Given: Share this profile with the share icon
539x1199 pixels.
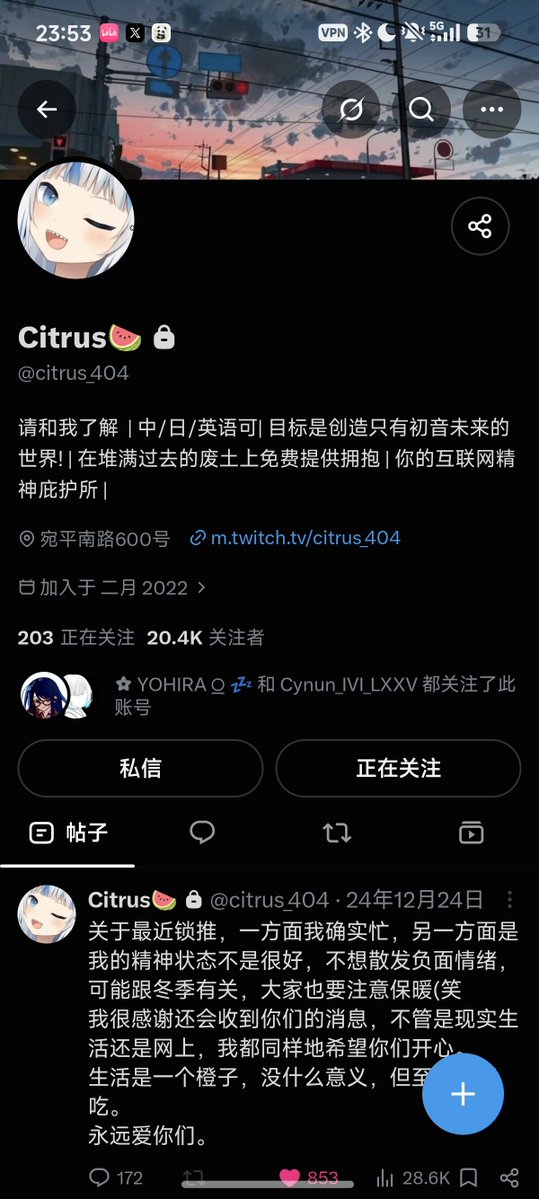Looking at the screenshot, I should coord(480,226).
